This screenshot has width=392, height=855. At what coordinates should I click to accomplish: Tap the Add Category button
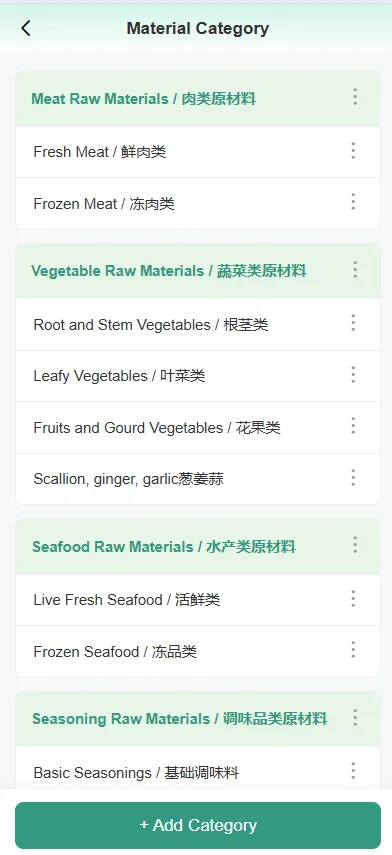(x=198, y=825)
